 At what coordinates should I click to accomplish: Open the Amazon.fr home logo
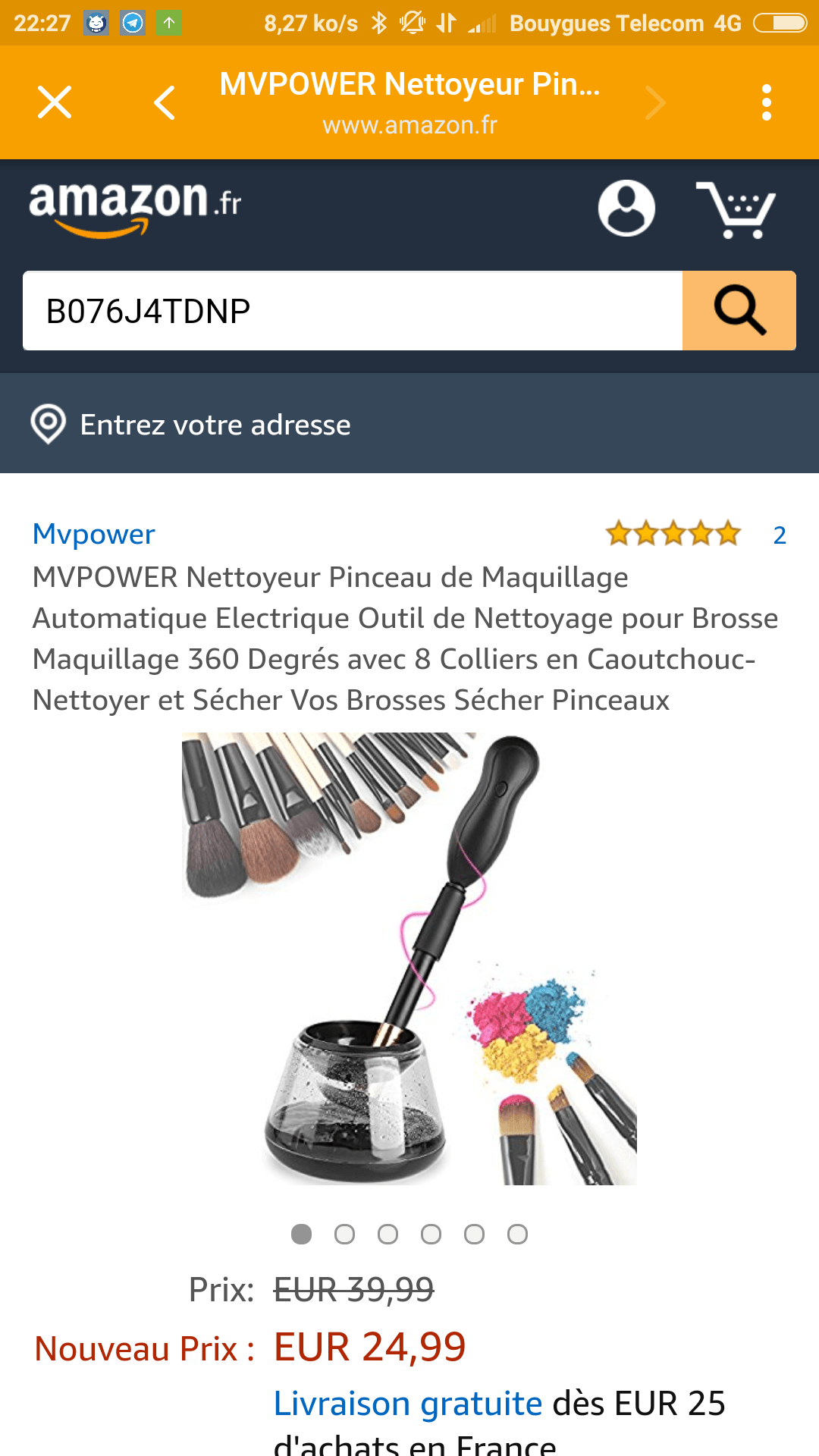point(135,207)
